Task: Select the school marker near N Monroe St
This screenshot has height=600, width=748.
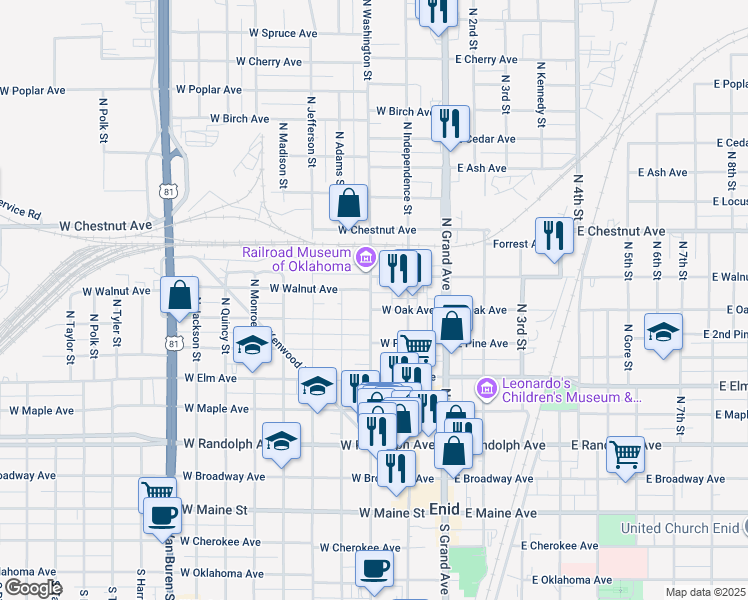Action: pyautogui.click(x=253, y=346)
